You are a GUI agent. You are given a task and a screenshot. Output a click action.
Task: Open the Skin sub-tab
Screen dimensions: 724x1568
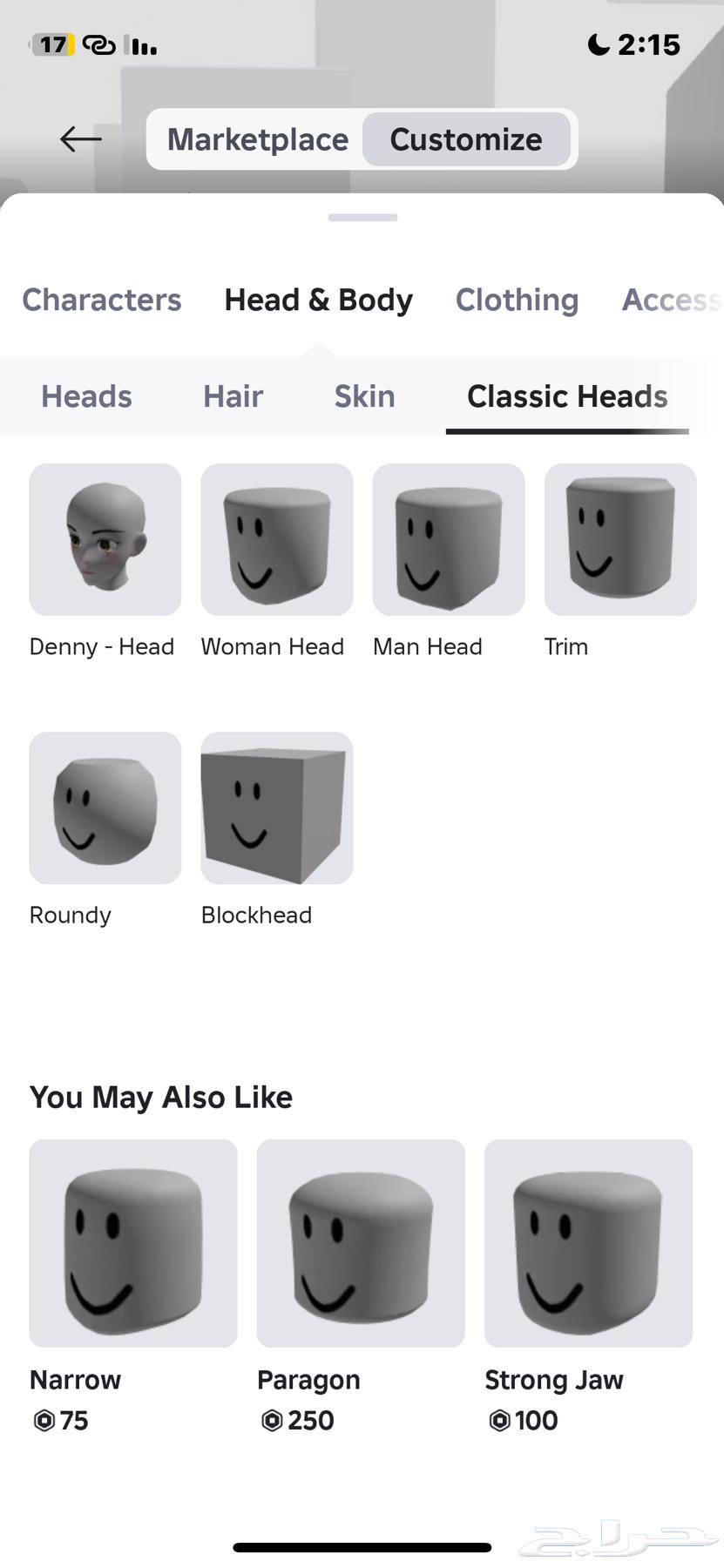(x=364, y=396)
